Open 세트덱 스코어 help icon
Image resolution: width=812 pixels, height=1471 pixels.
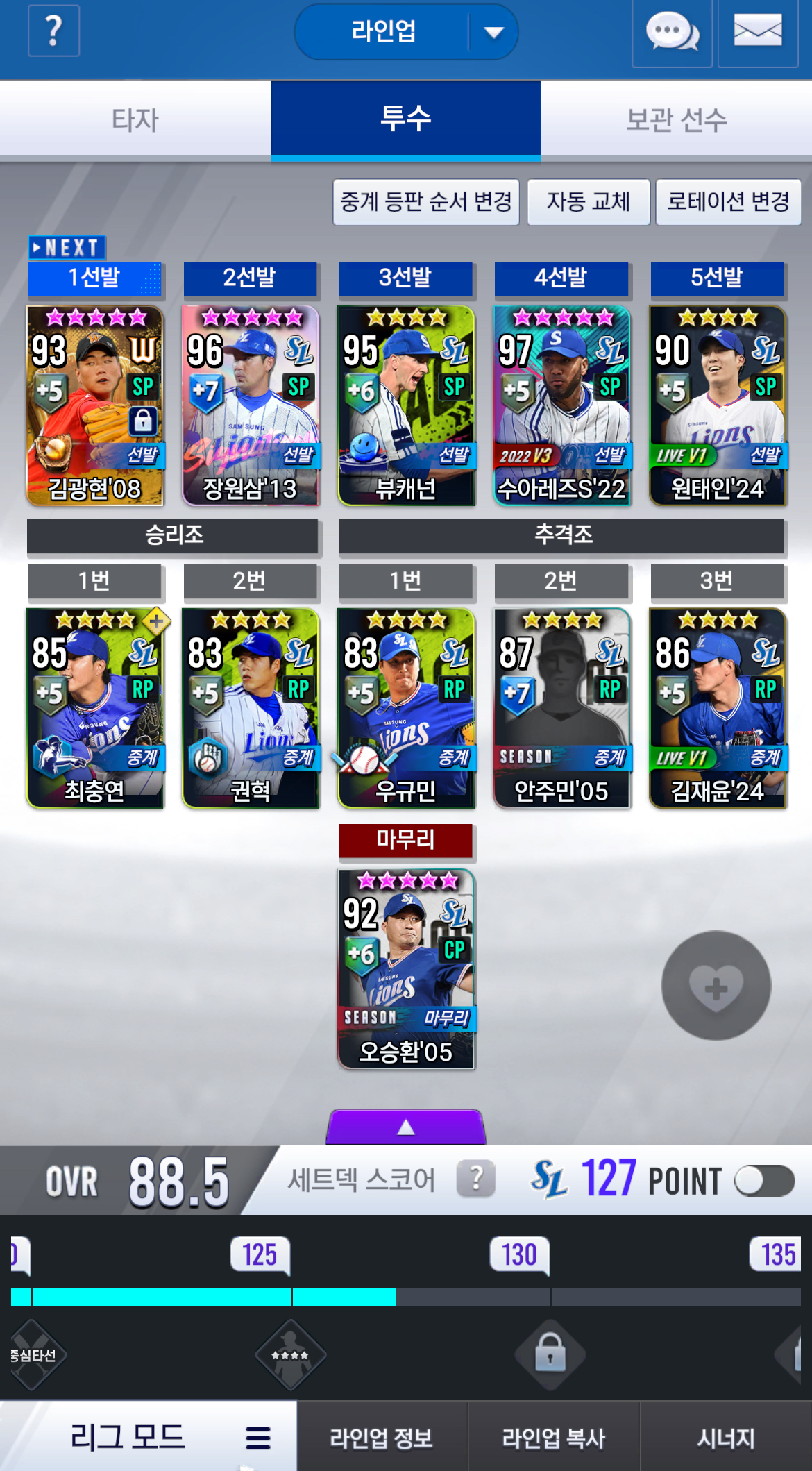pos(475,1179)
